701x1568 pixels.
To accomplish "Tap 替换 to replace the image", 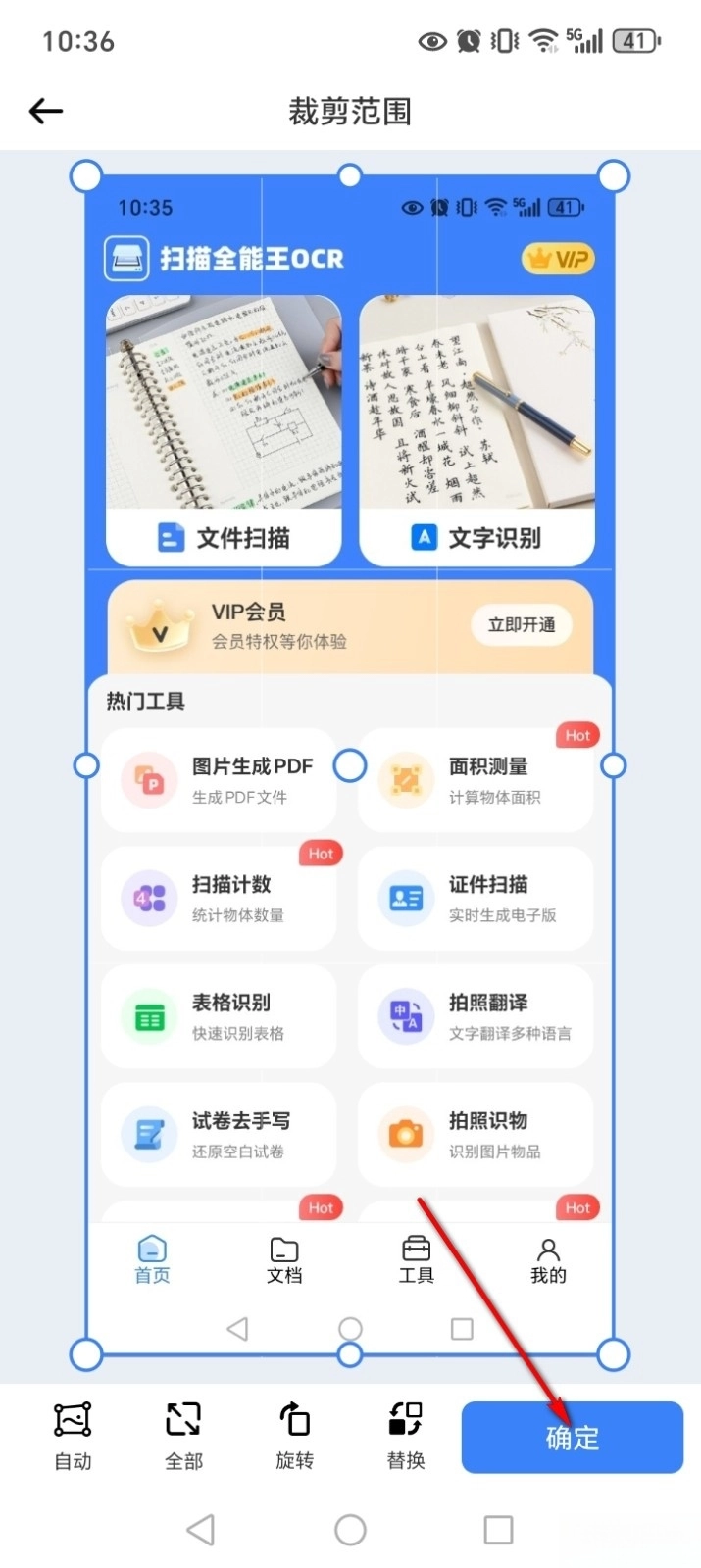I will pos(406,1435).
